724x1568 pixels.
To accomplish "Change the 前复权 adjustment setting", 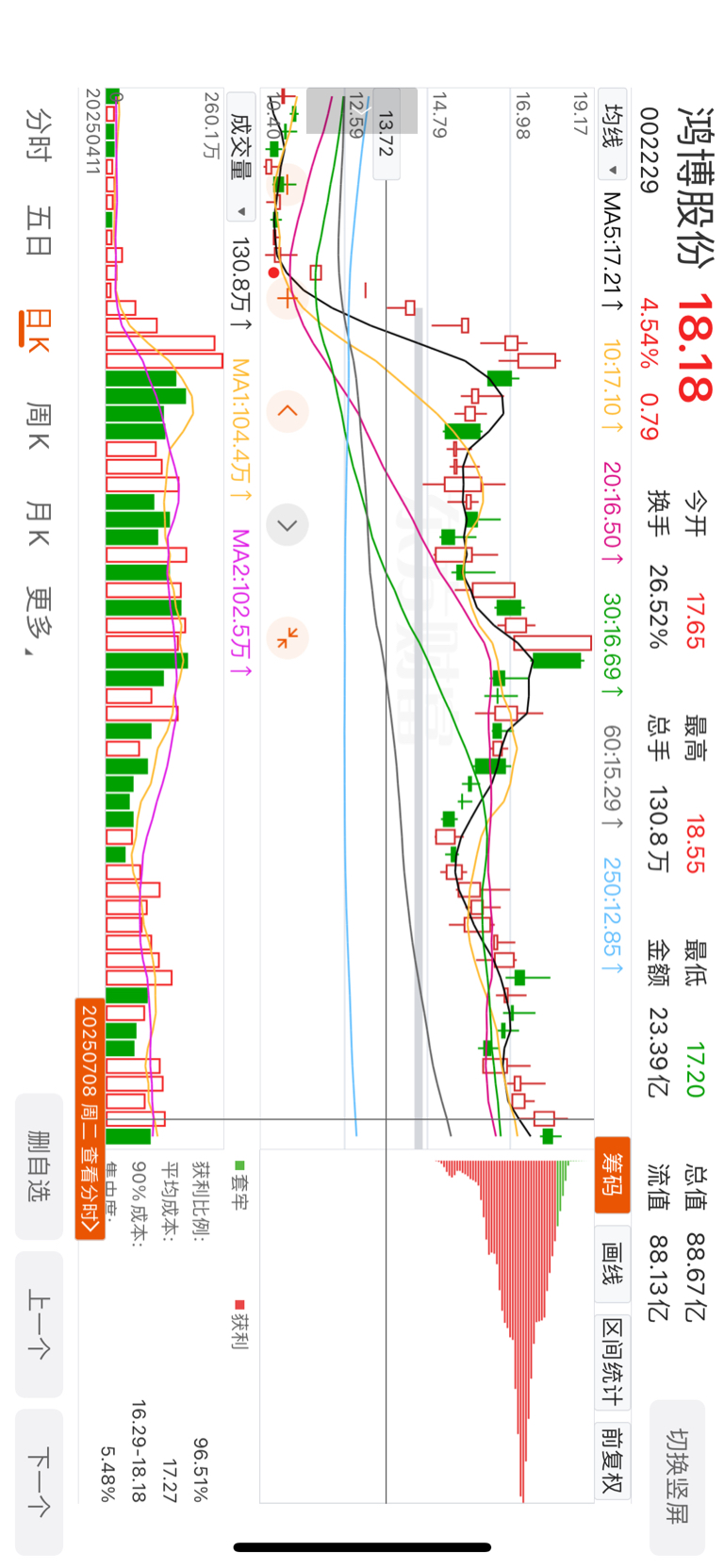I will pos(613,1460).
